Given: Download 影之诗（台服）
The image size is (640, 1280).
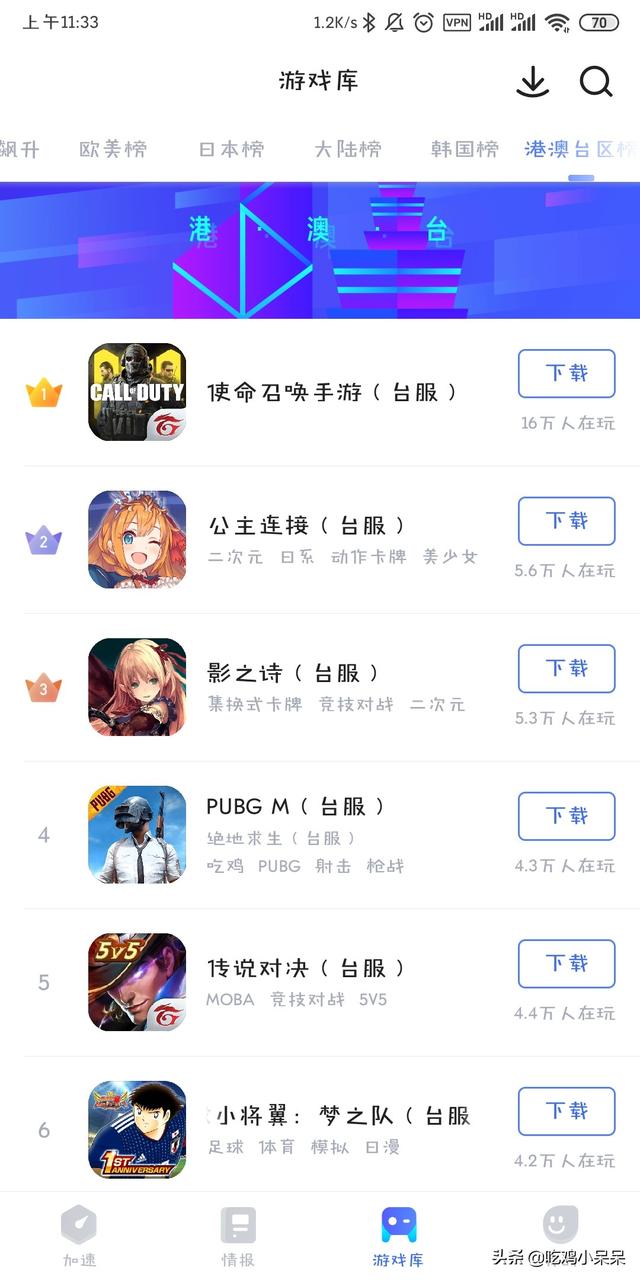Looking at the screenshot, I should pyautogui.click(x=566, y=669).
